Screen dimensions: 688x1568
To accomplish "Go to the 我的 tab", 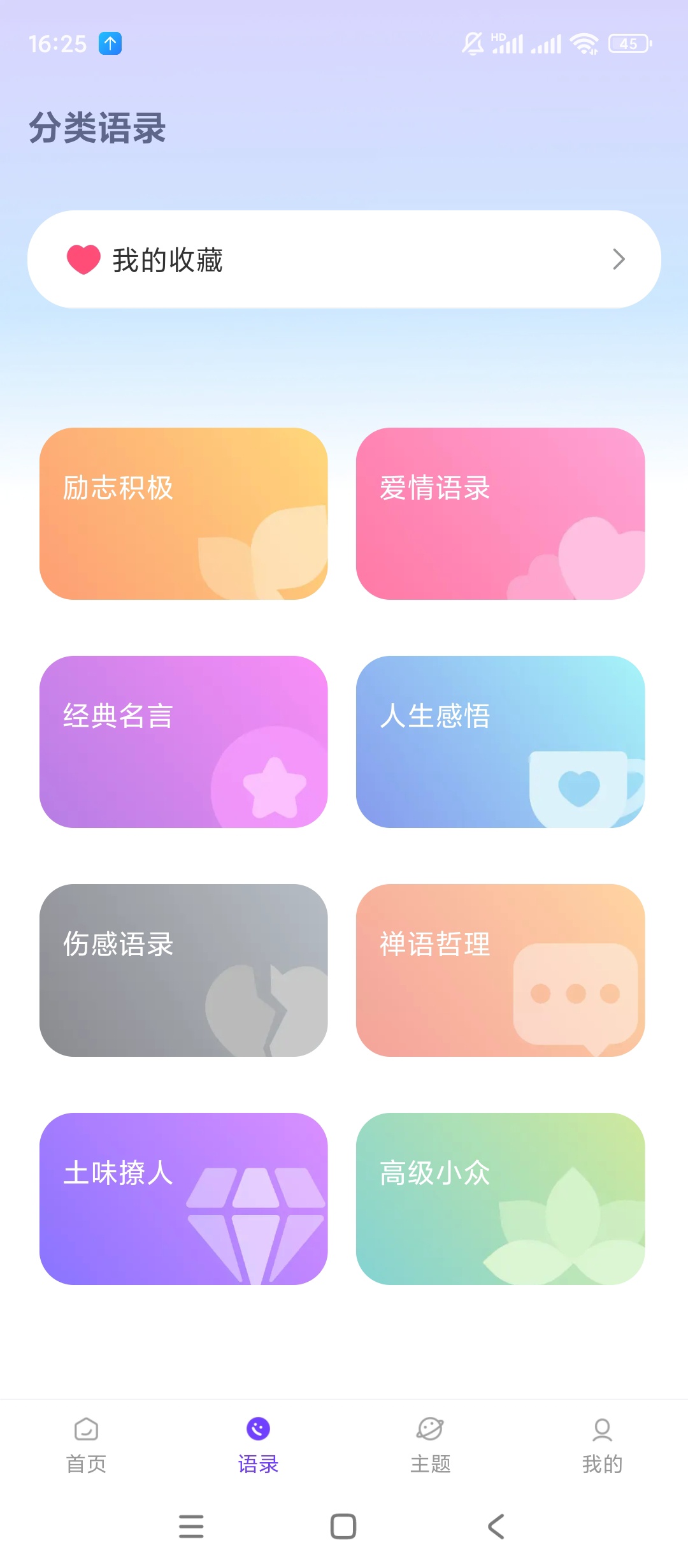I will point(602,1446).
